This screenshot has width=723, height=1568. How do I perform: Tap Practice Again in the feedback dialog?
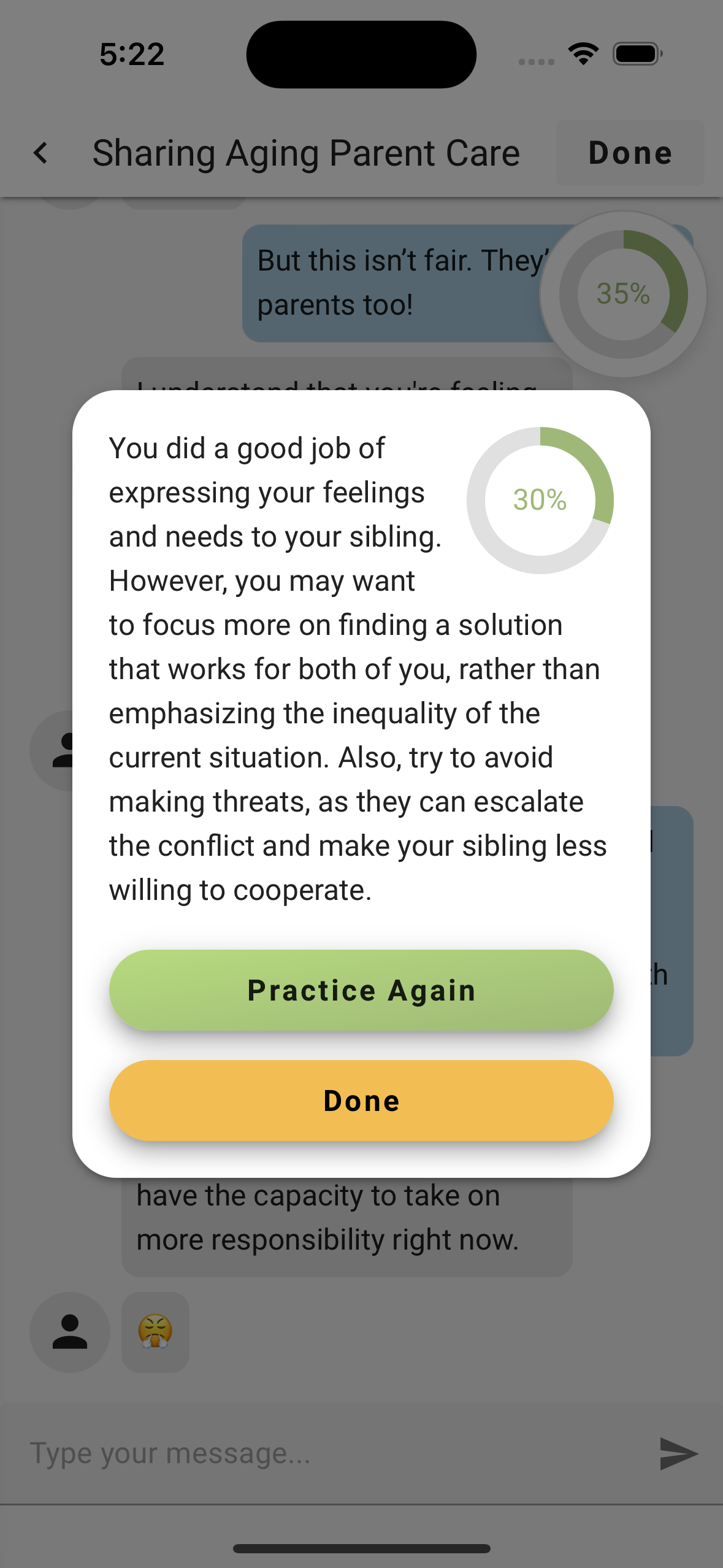click(361, 990)
